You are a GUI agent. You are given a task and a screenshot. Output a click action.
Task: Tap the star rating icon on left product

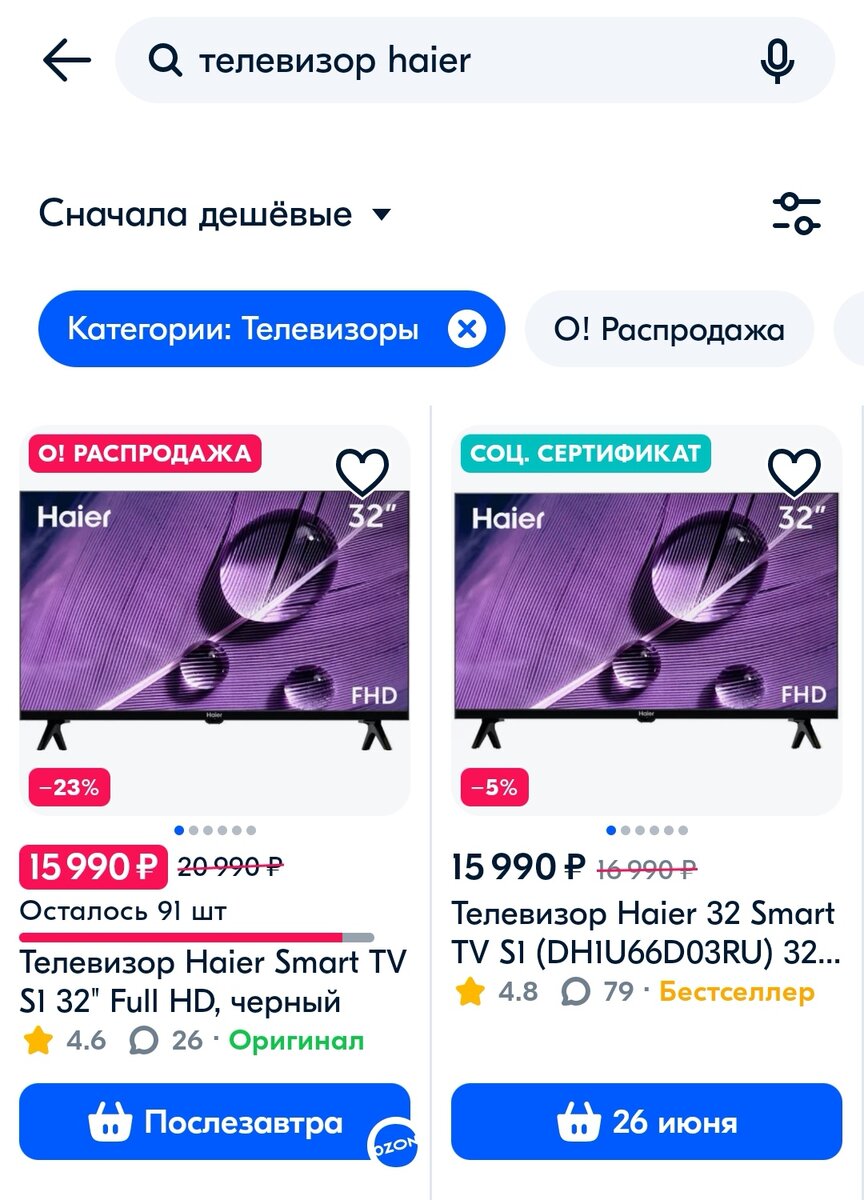(37, 1041)
